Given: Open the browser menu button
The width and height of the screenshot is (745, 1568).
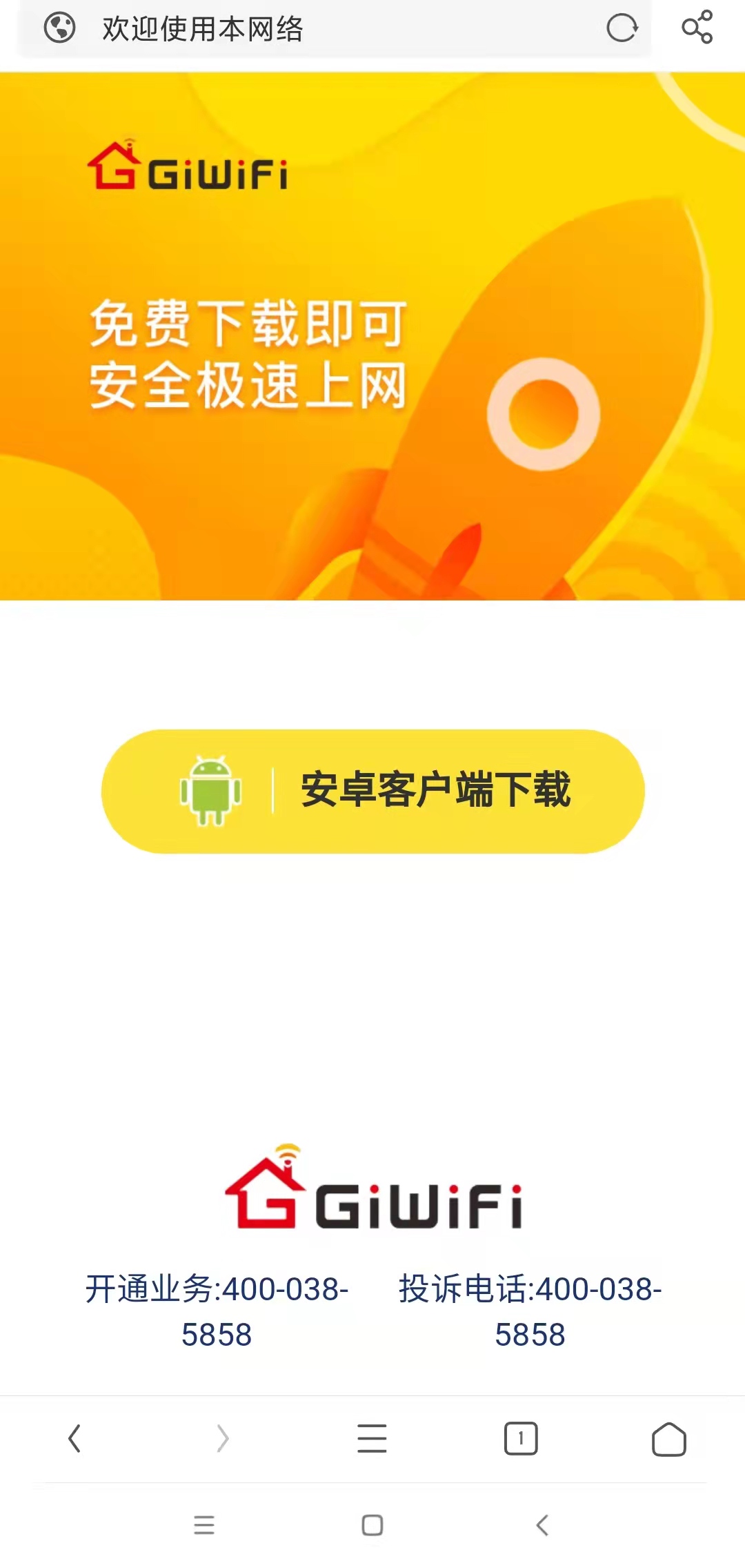Looking at the screenshot, I should (372, 1439).
